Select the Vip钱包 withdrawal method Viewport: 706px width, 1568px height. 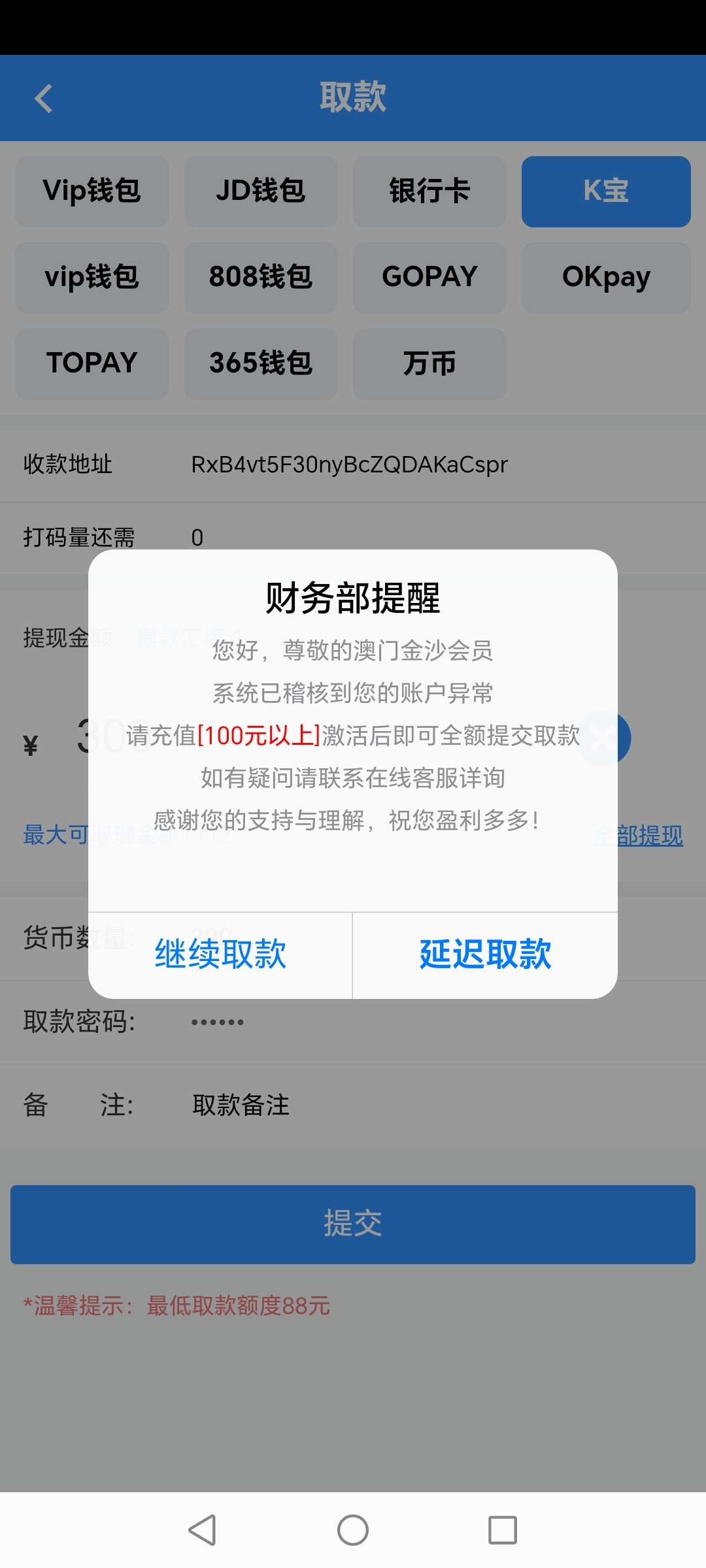point(92,191)
